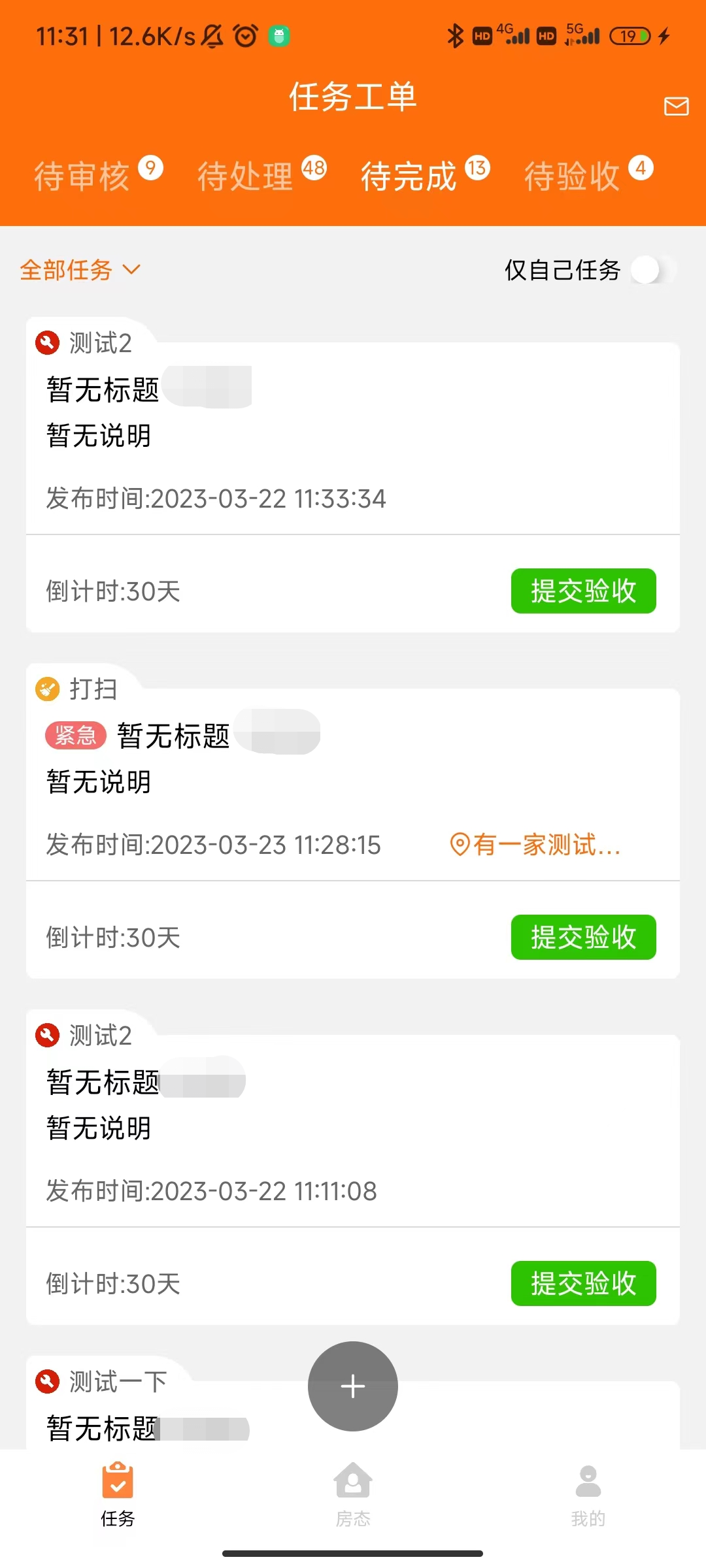Screen dimensions: 706x1568
Task: Expand the 全部任务 dropdown filter
Action: (80, 270)
